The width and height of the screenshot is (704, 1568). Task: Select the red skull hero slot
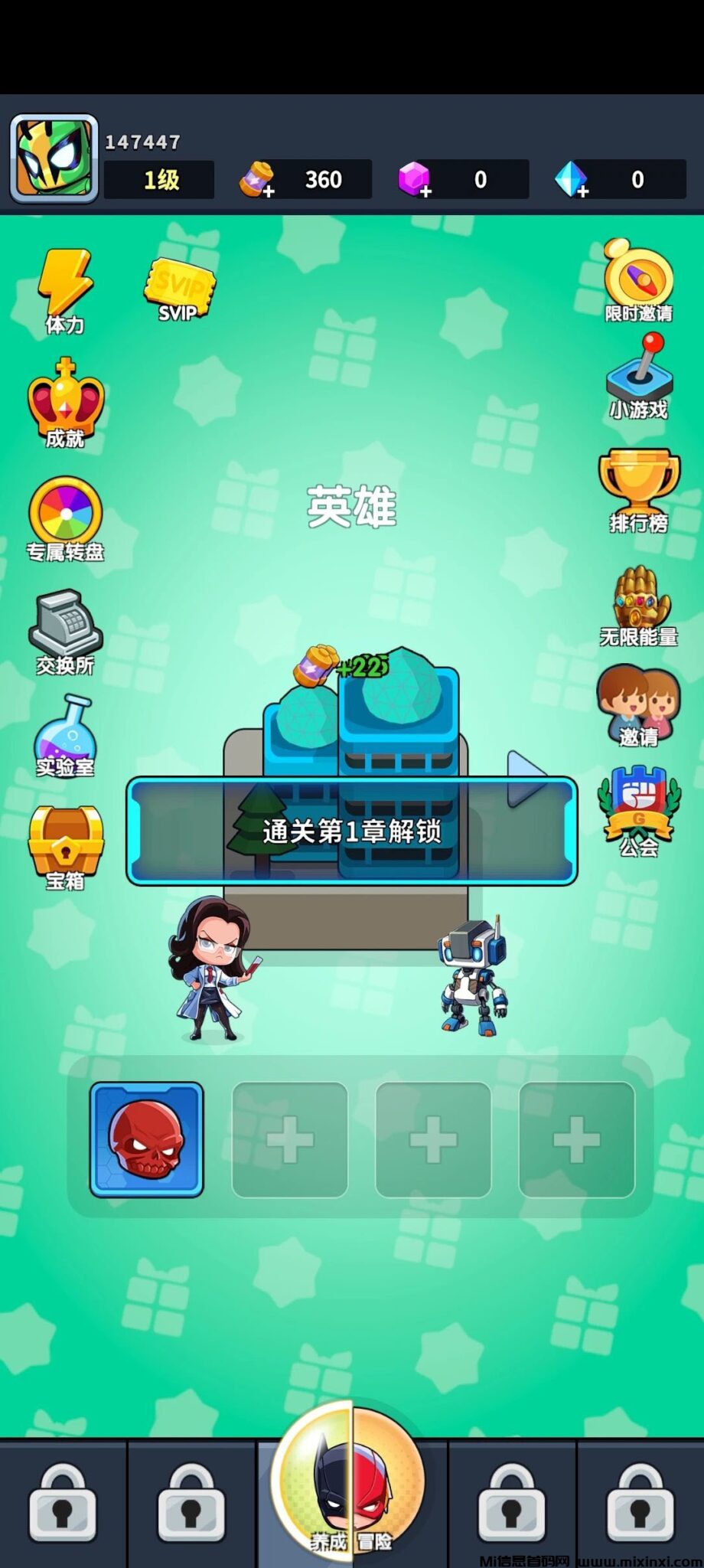pyautogui.click(x=147, y=1139)
